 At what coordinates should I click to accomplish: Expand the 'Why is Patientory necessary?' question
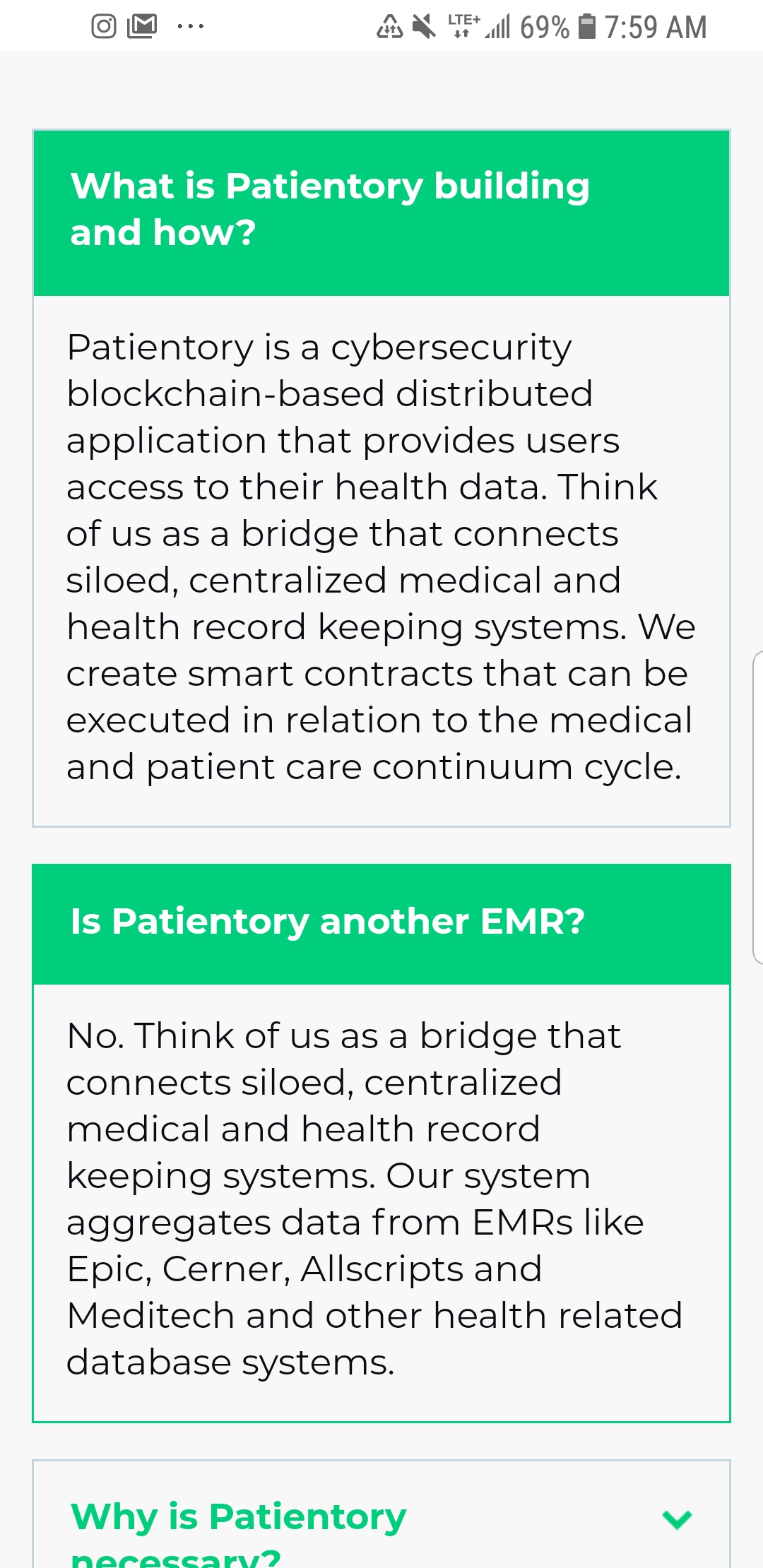[x=381, y=1516]
